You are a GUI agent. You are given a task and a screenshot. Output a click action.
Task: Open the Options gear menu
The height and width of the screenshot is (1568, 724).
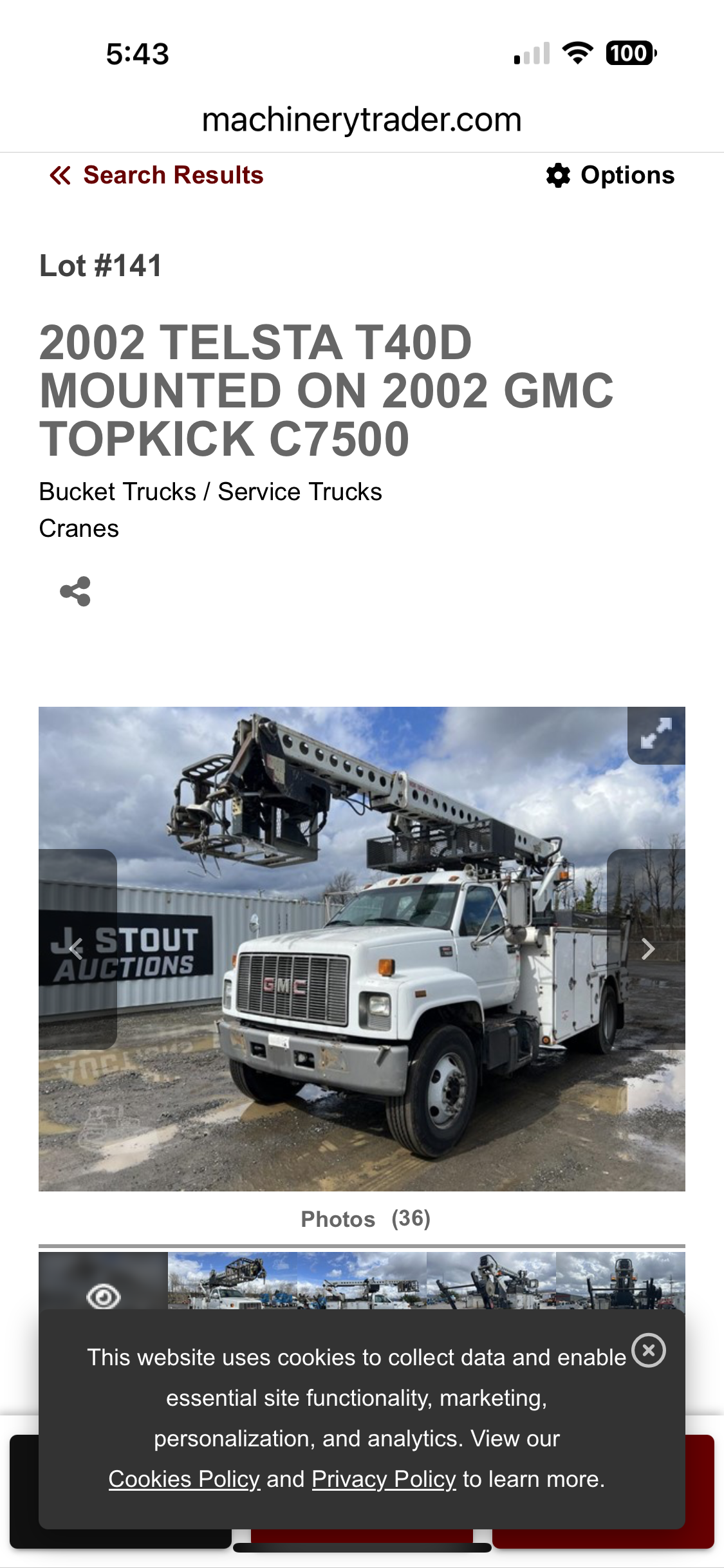coord(609,175)
